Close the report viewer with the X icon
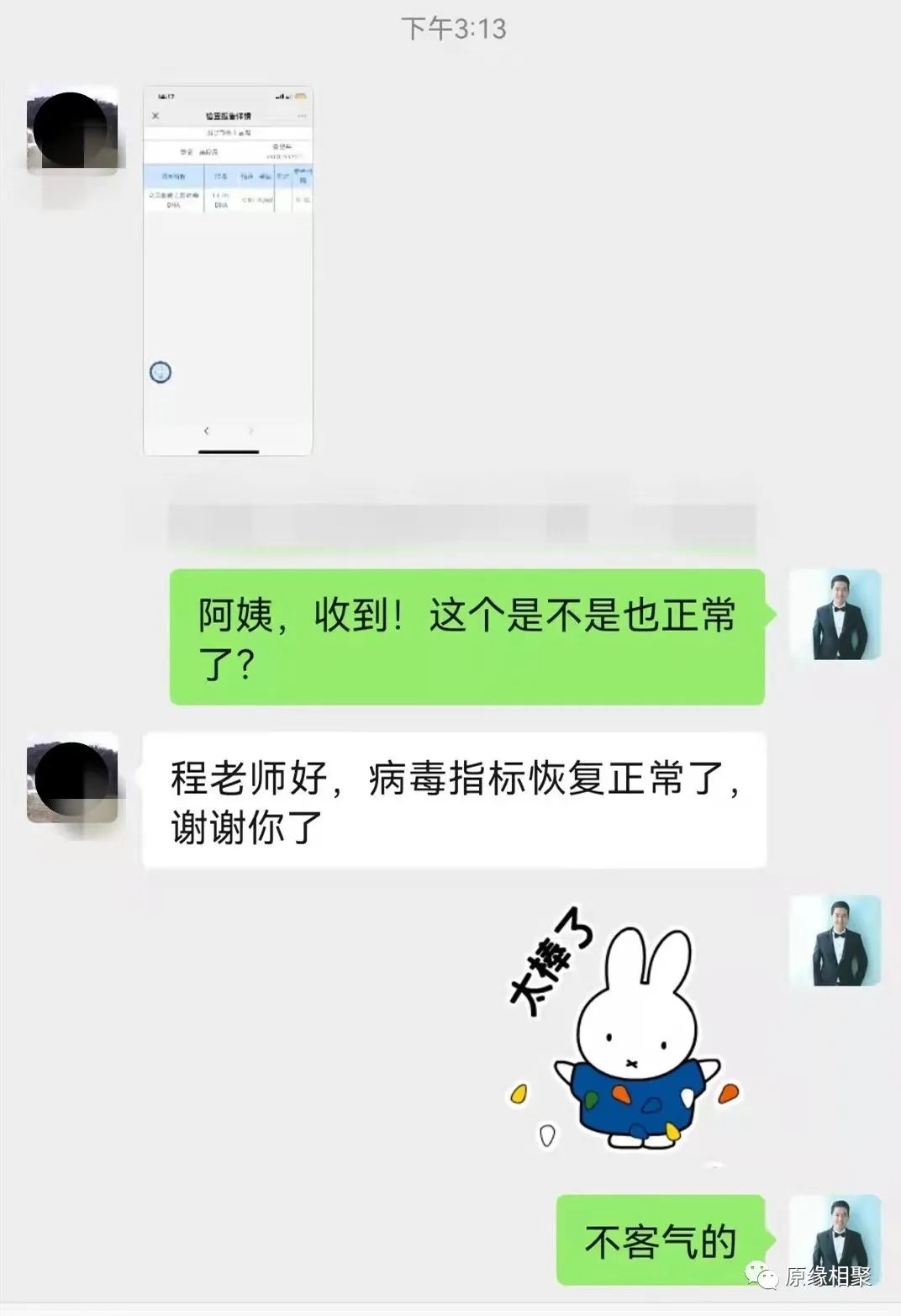The image size is (901, 1316). [155, 115]
